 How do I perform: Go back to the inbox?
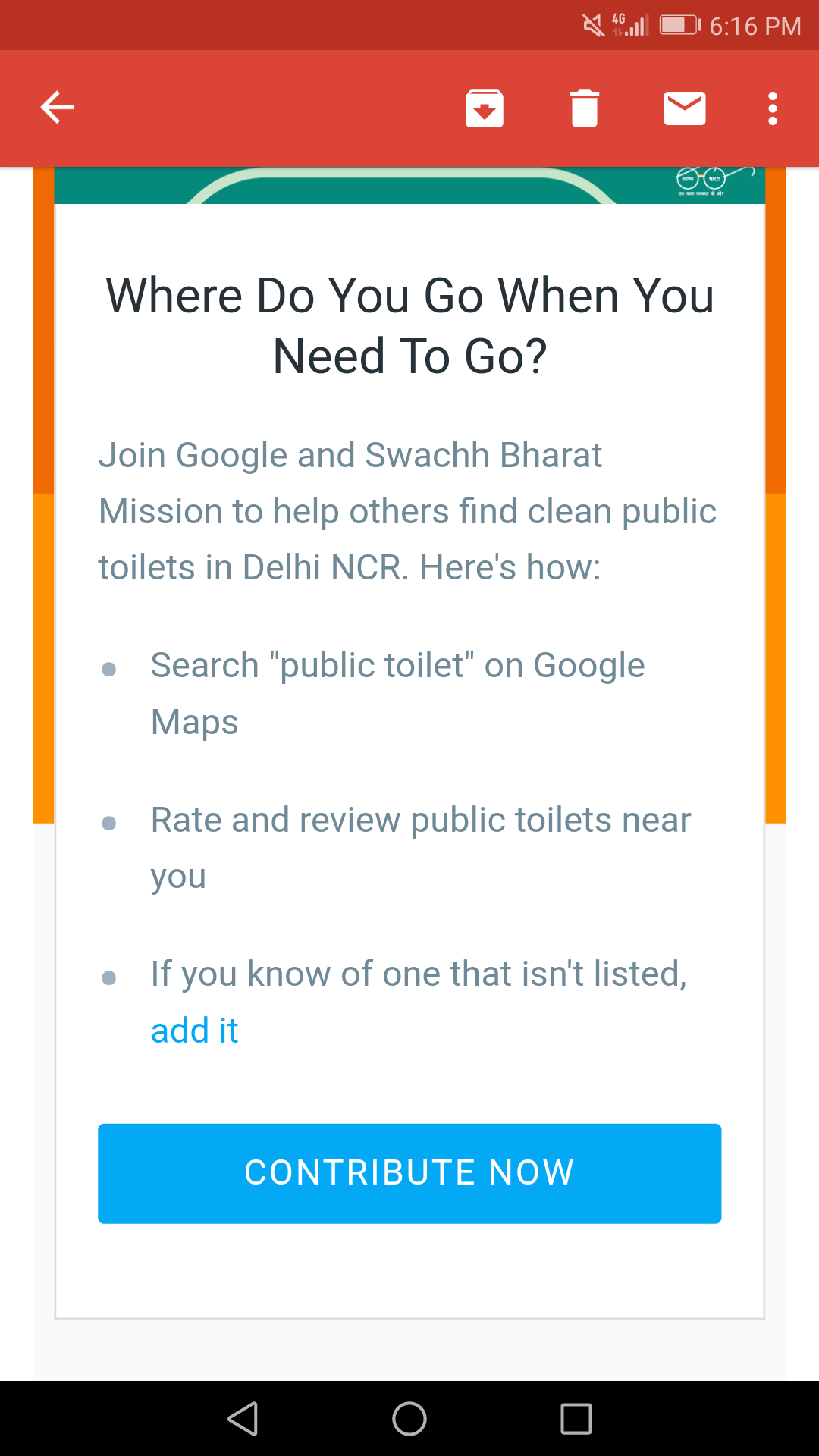(57, 107)
